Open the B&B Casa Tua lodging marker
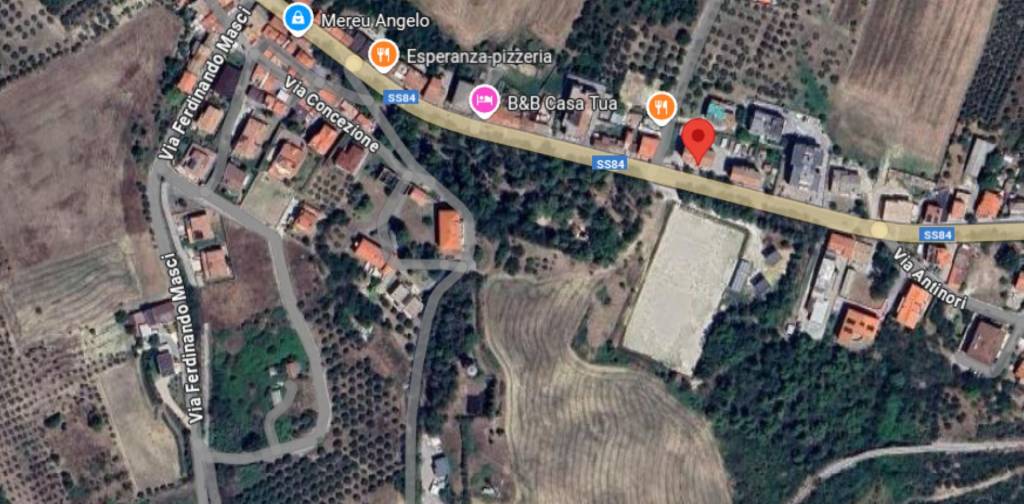This screenshot has width=1024, height=504. click(x=485, y=101)
